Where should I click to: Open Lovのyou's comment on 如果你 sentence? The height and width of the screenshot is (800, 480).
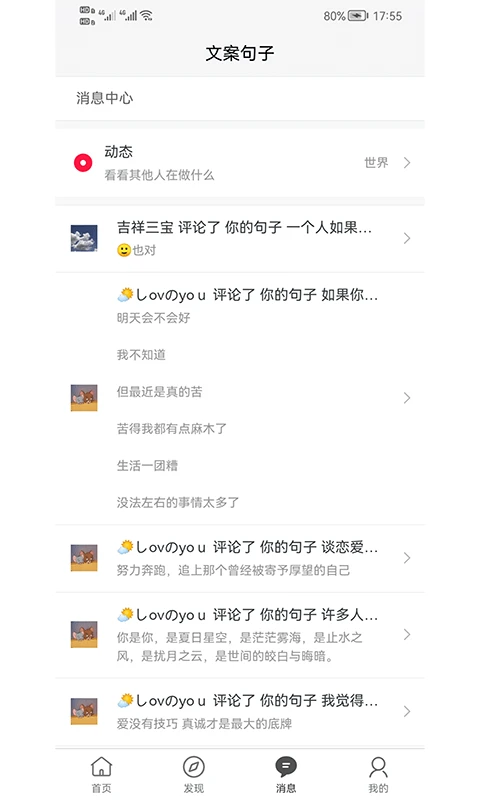point(240,398)
